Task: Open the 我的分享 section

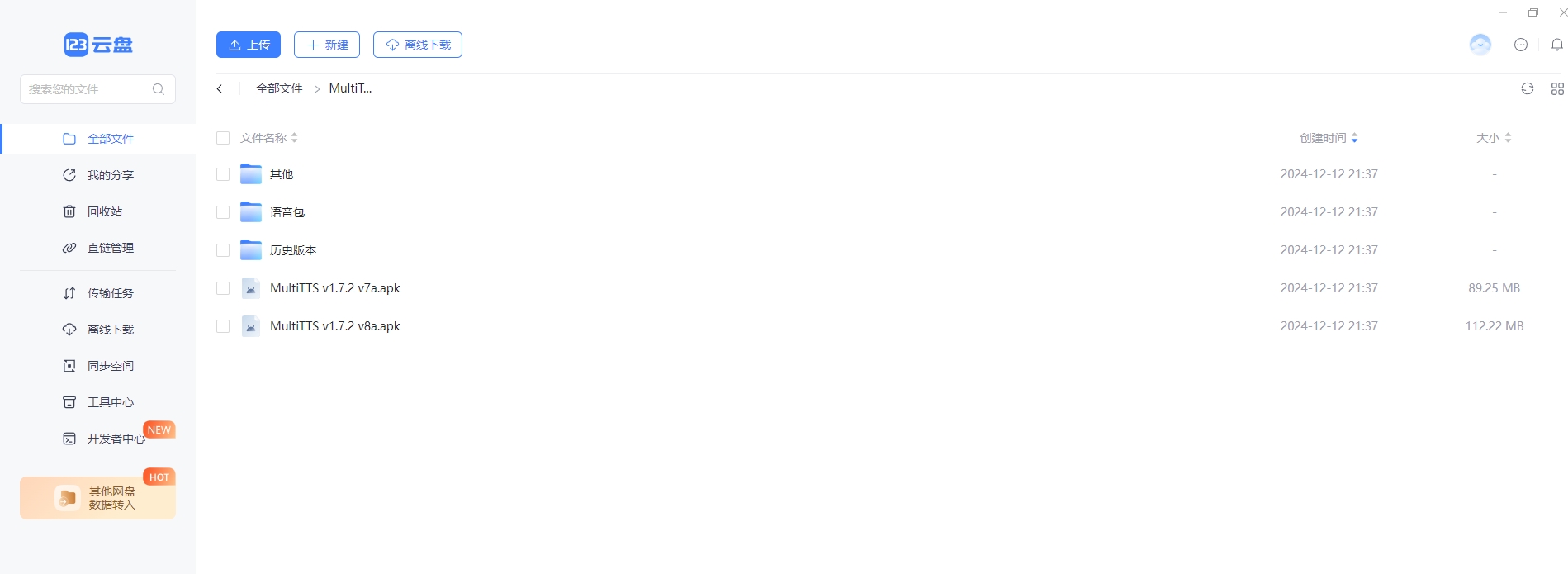Action: tap(110, 175)
